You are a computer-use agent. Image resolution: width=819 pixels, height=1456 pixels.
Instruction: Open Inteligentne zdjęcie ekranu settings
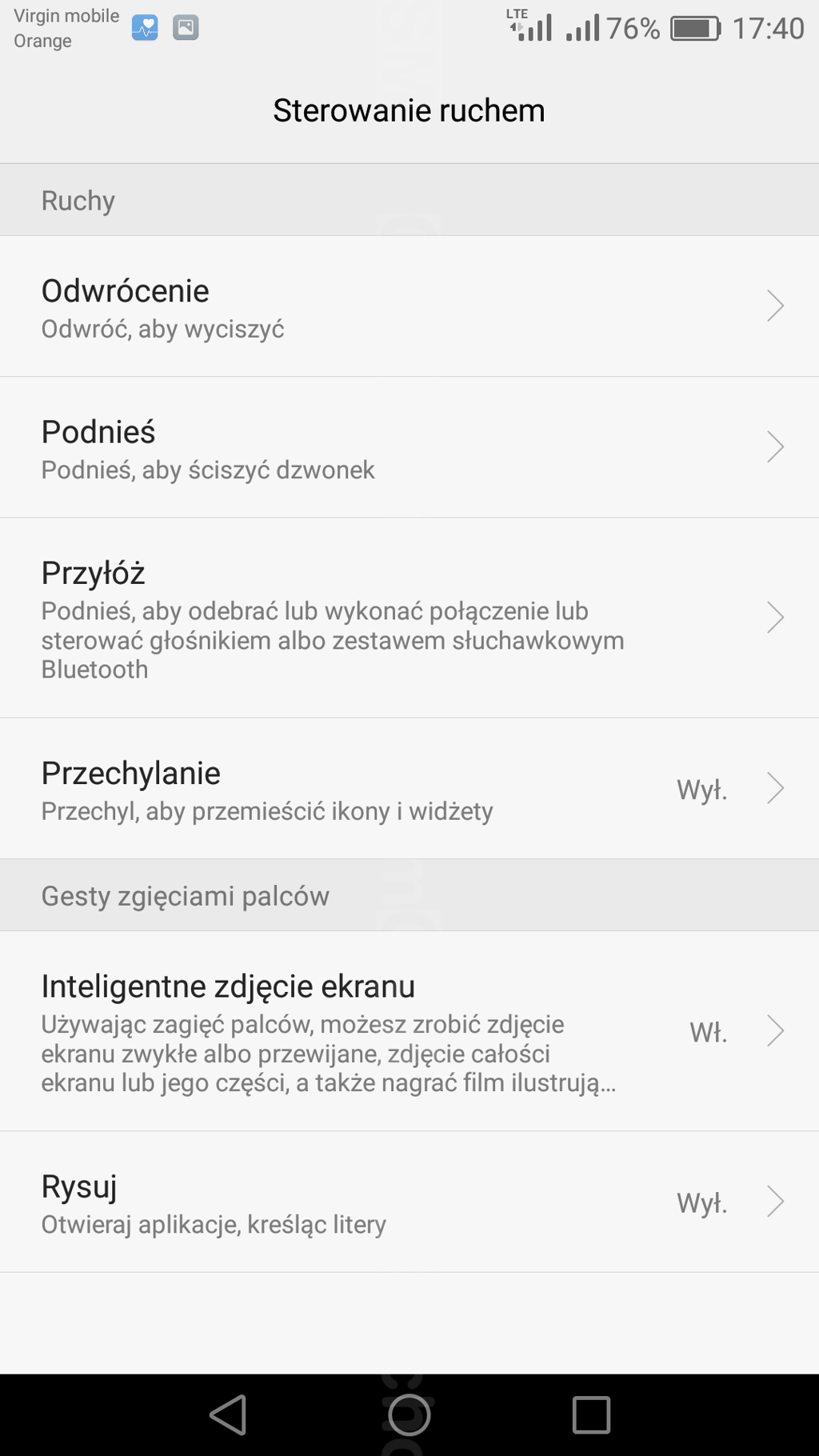(408, 1031)
